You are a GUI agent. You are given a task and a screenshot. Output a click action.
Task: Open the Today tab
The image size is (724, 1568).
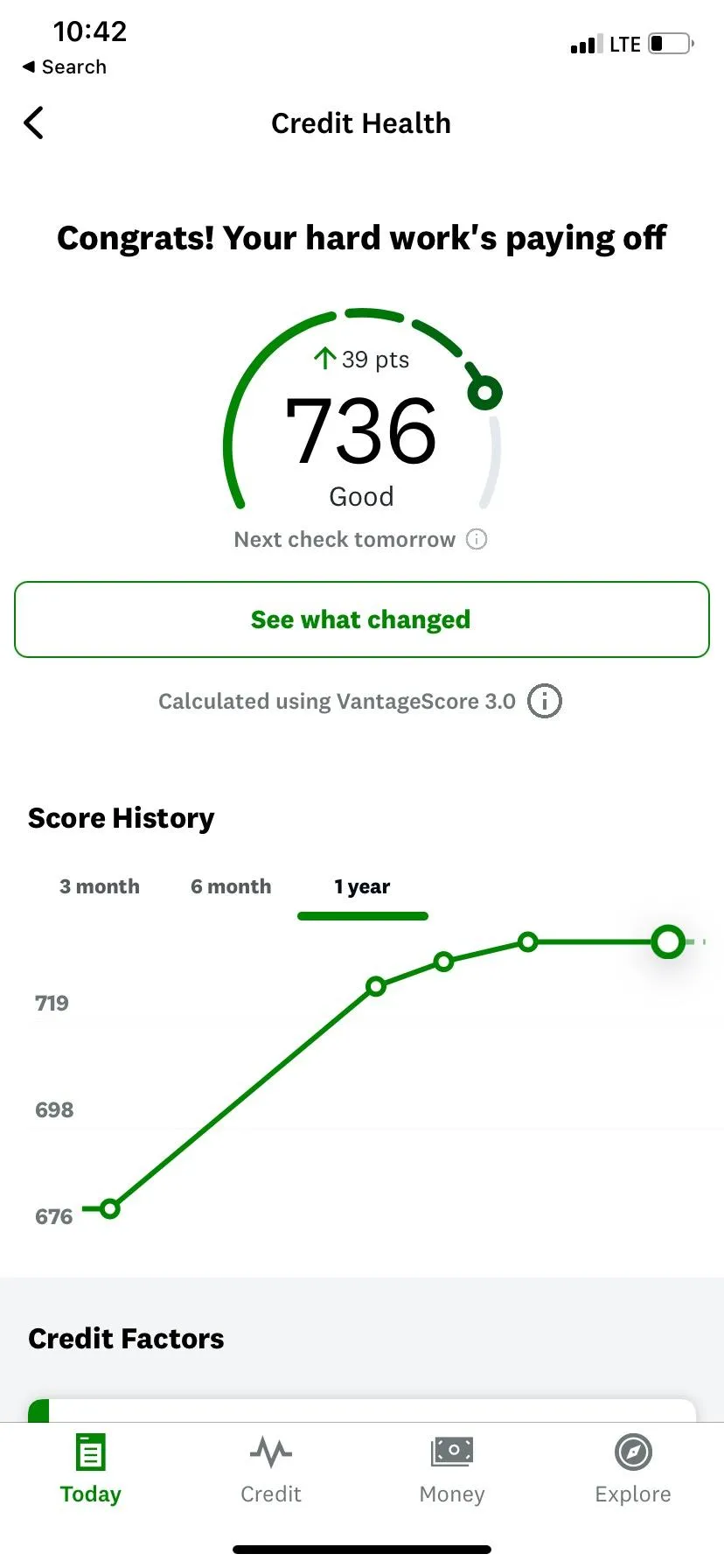(x=91, y=1469)
